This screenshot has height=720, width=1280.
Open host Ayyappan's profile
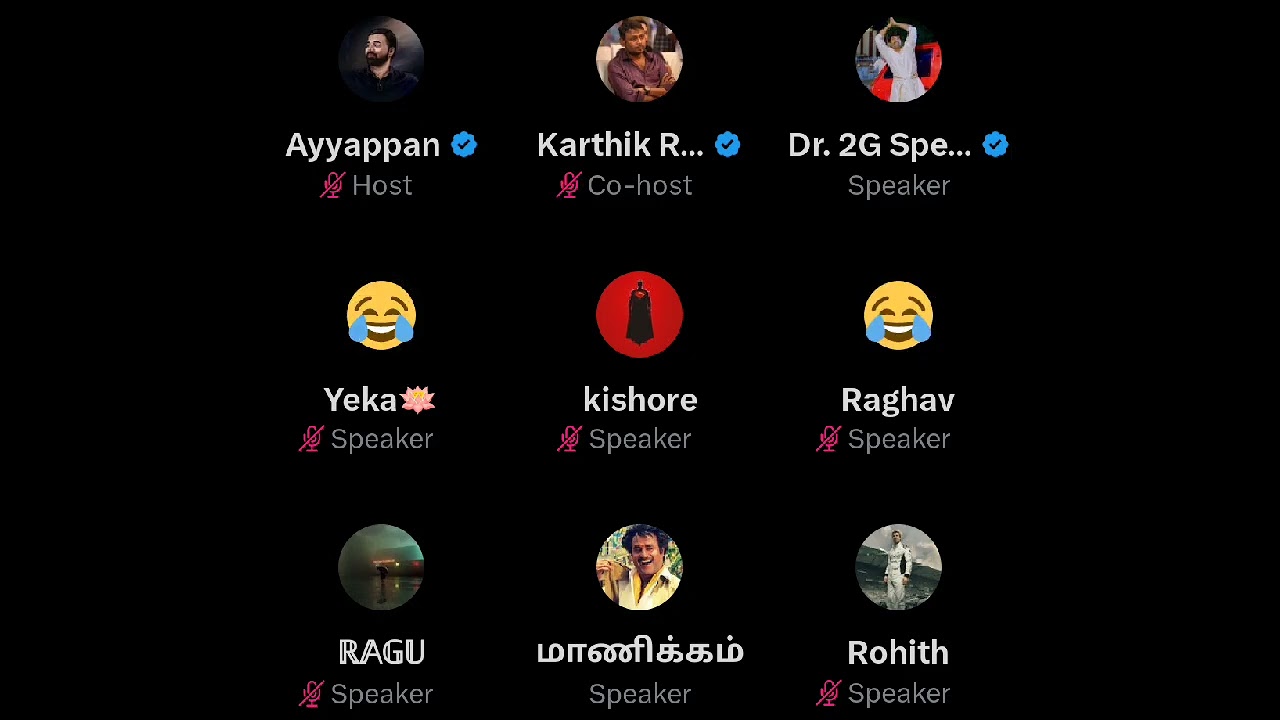point(381,60)
